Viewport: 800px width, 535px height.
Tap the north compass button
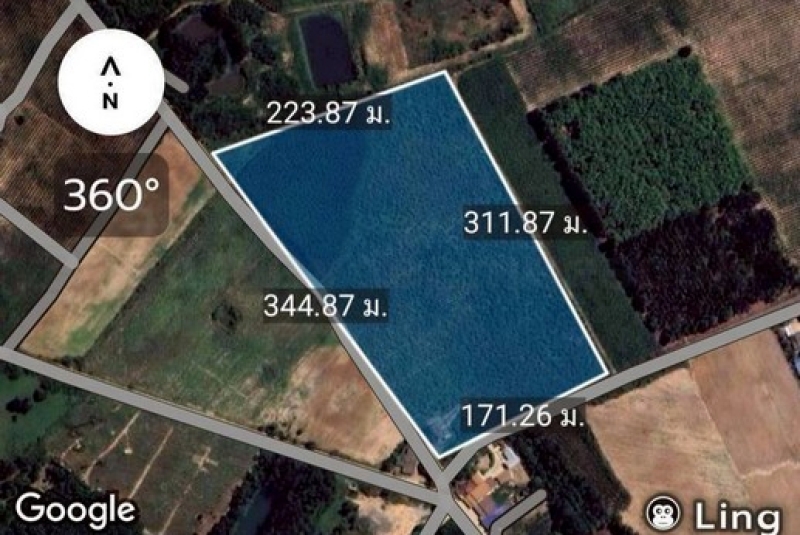click(110, 84)
